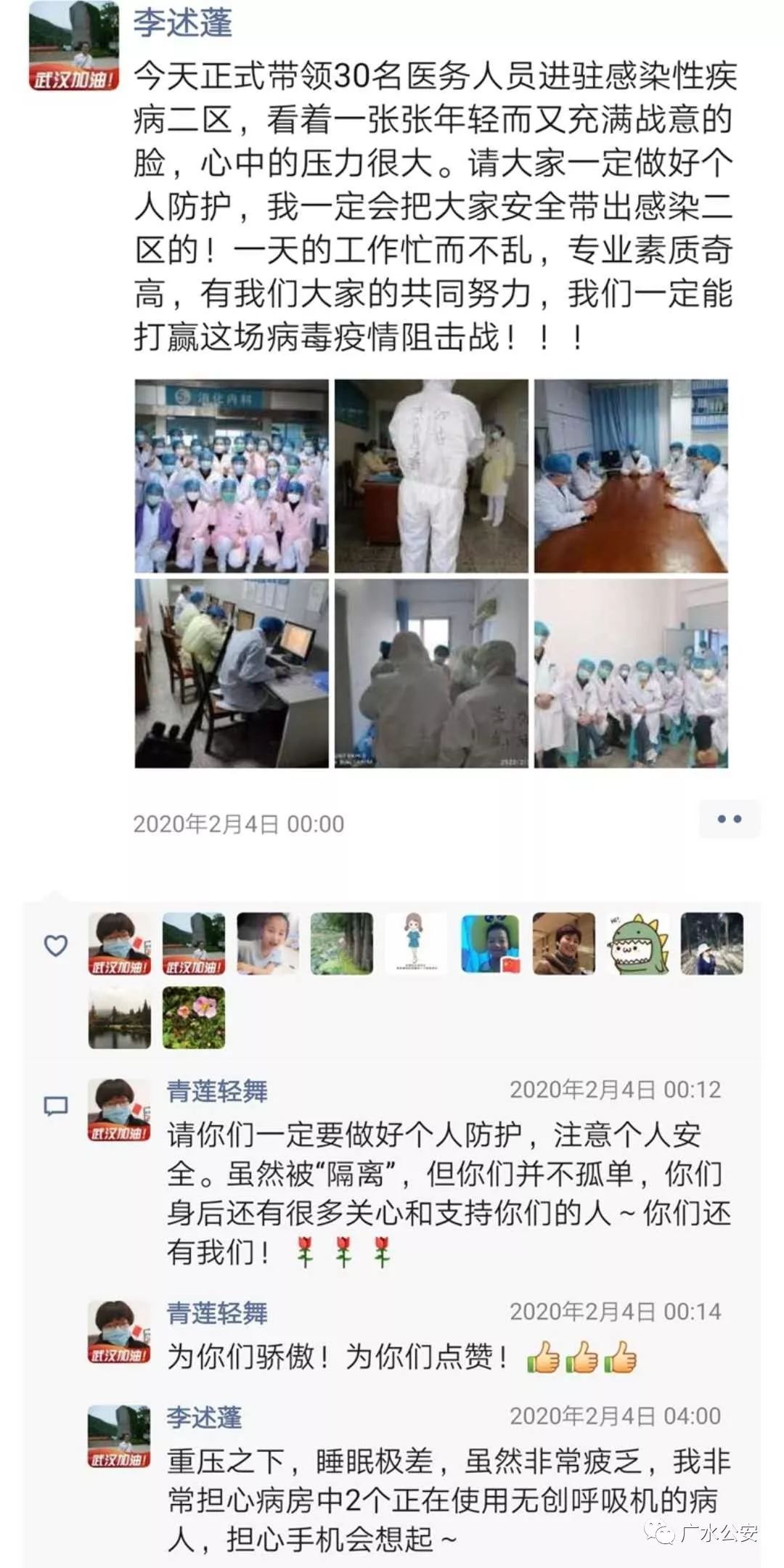Open the photo of the person in a white protective suit
Image resolution: width=784 pixels, height=1568 pixels.
pyautogui.click(x=431, y=476)
